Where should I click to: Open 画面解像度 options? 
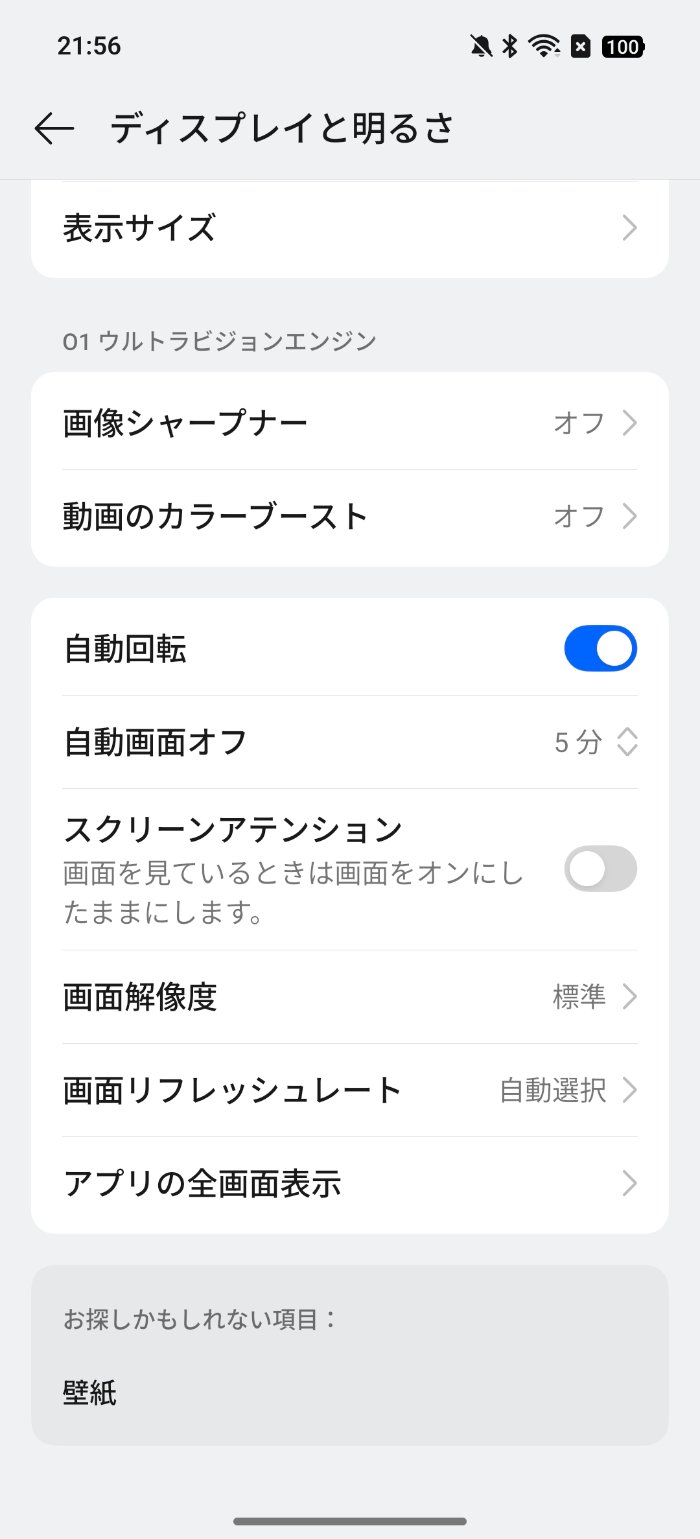tap(350, 997)
